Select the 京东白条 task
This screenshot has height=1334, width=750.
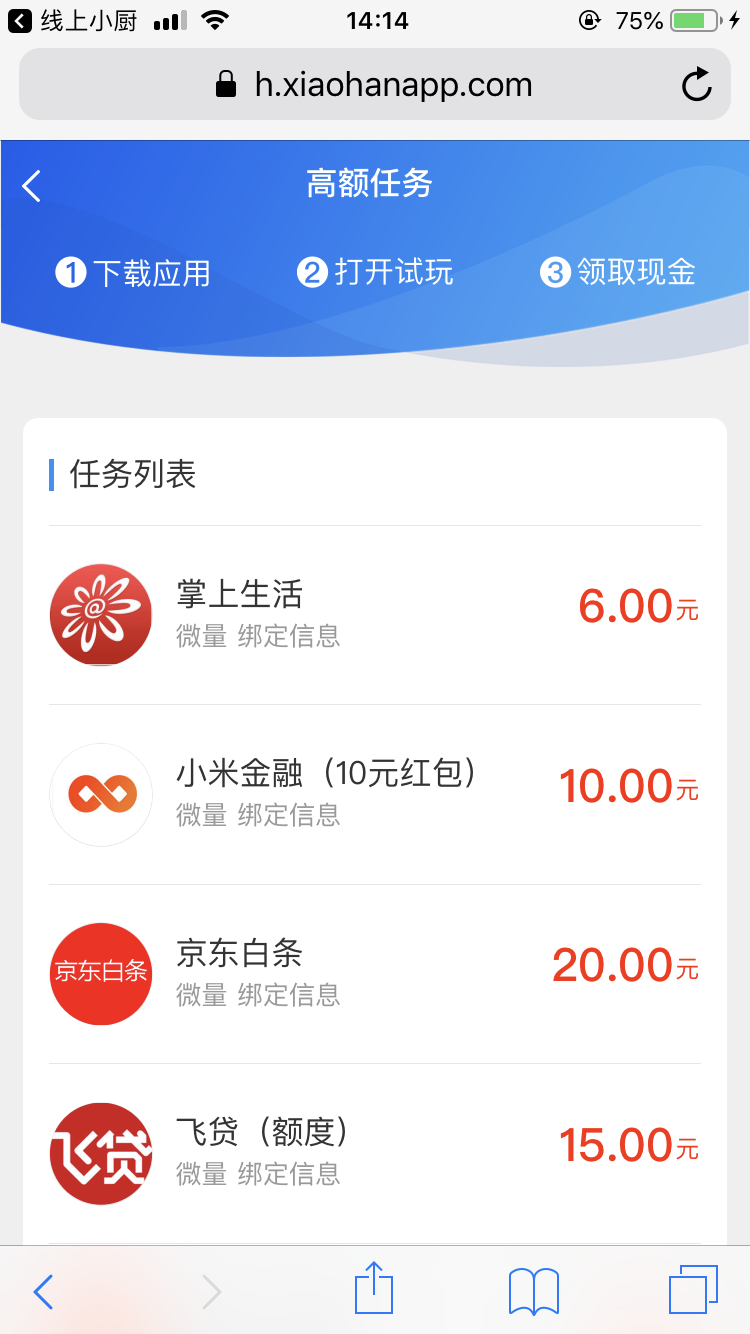(375, 974)
